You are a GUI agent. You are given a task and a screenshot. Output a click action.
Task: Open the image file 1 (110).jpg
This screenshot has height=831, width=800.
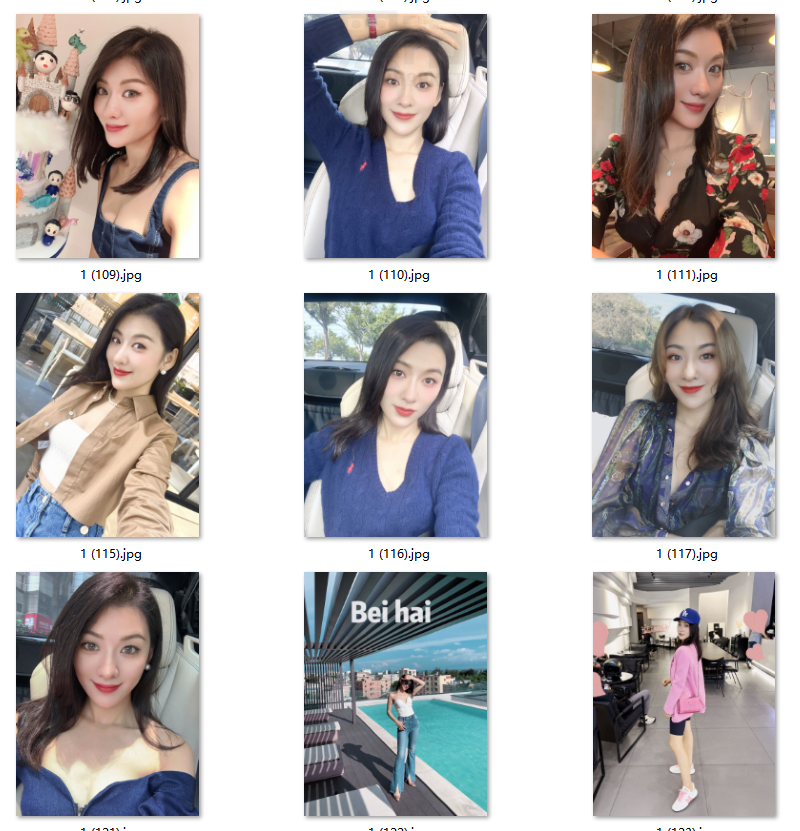(x=395, y=136)
